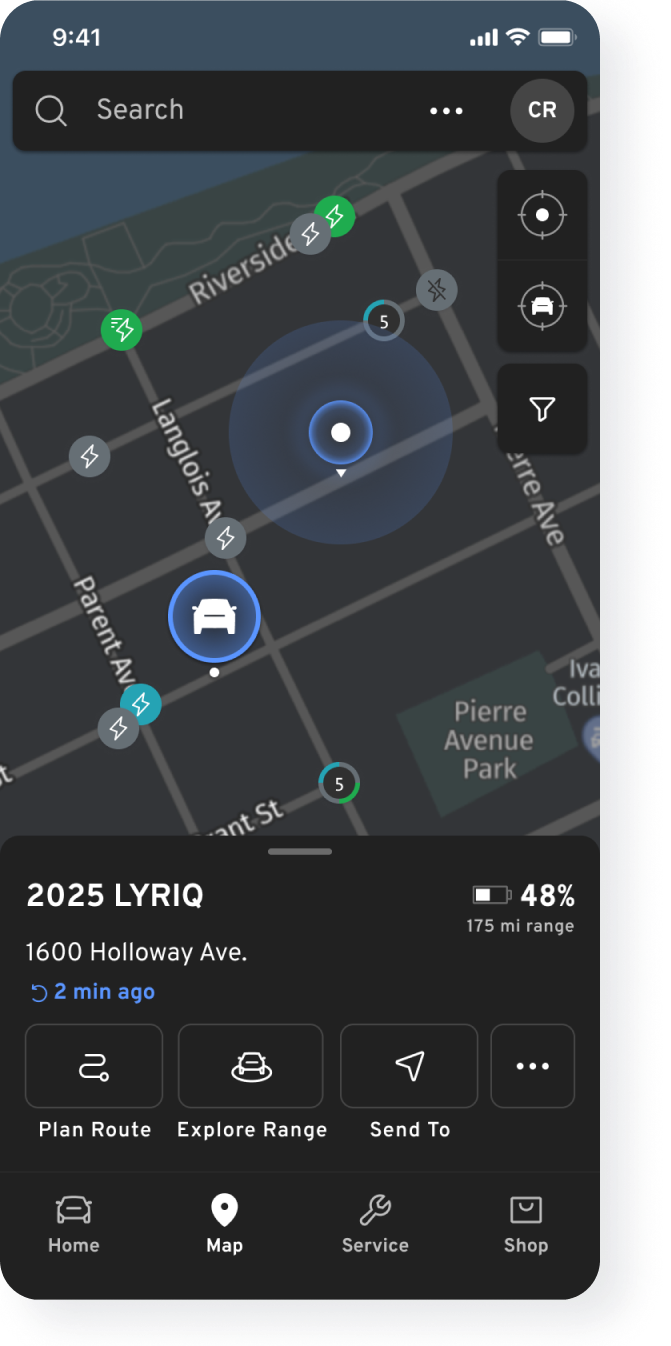This screenshot has width=671, height=1346.
Task: Open the teal charger pin on Parent Ave
Action: coord(141,704)
